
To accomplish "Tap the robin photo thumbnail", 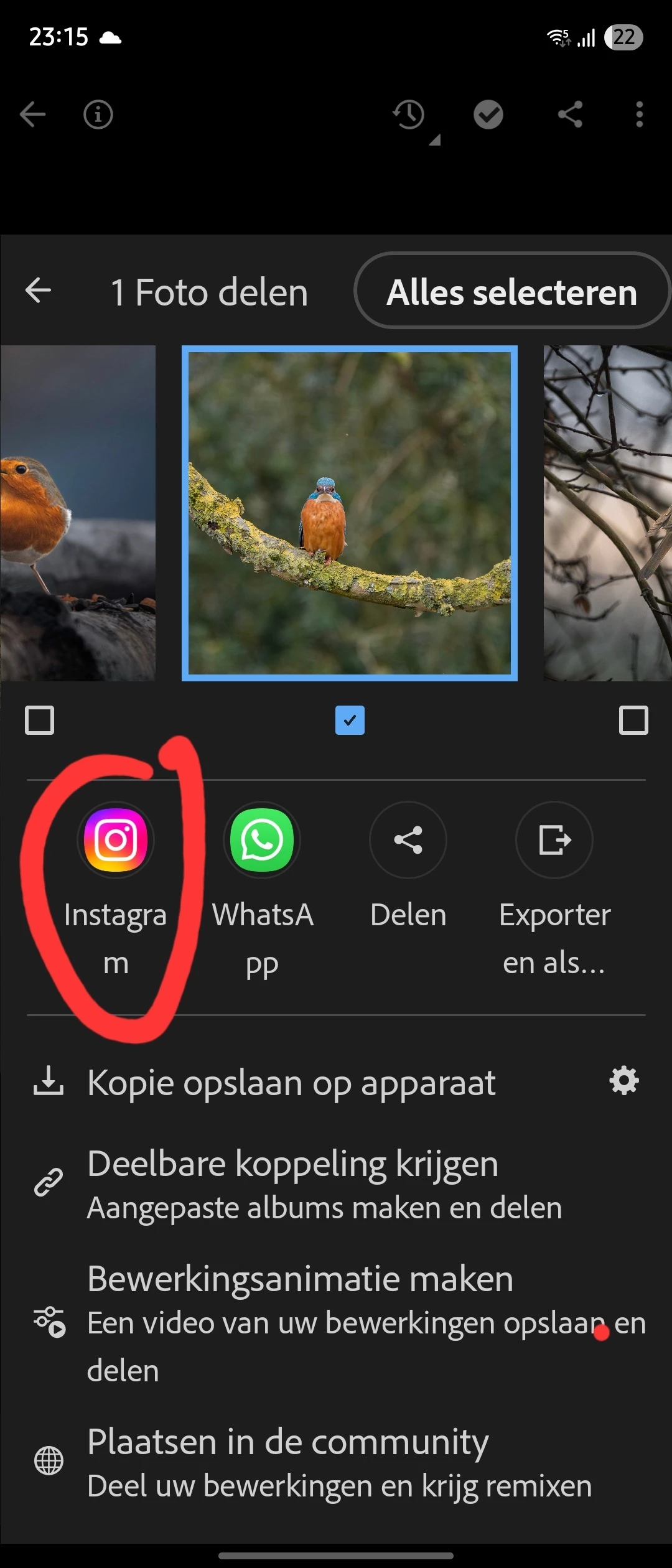I will click(x=78, y=513).
